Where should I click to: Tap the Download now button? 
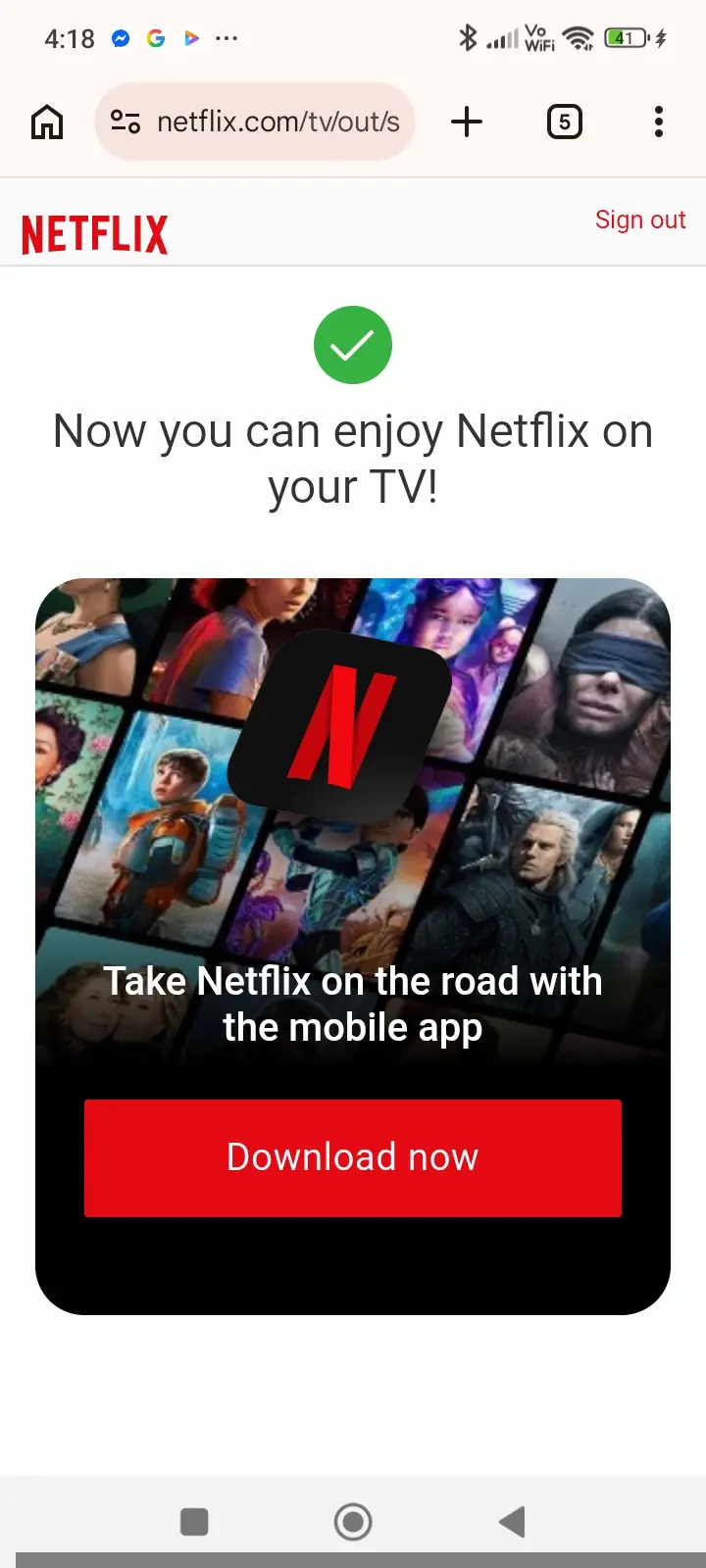pos(353,1157)
